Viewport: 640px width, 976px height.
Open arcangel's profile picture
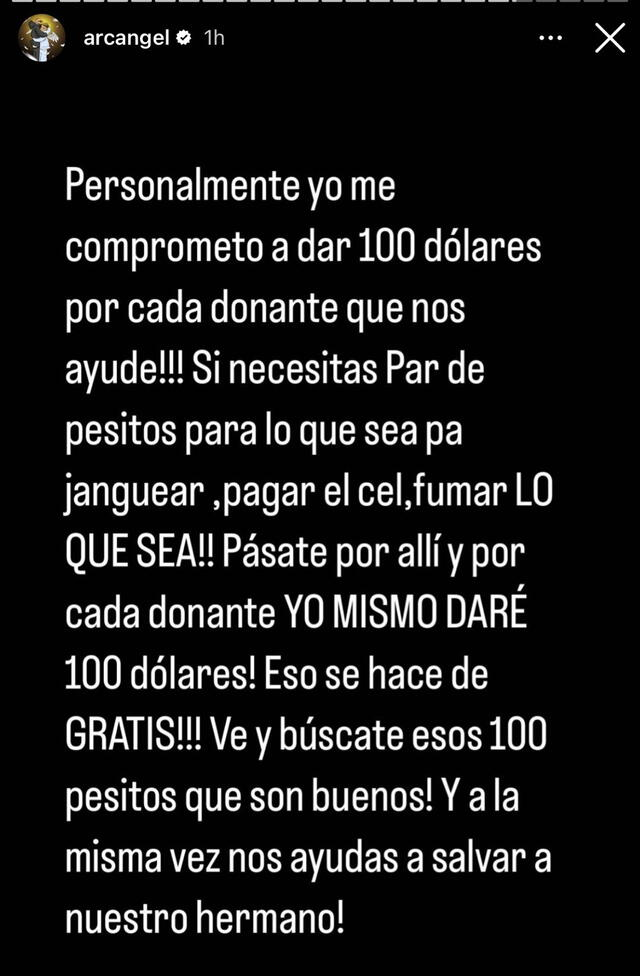pyautogui.click(x=42, y=39)
